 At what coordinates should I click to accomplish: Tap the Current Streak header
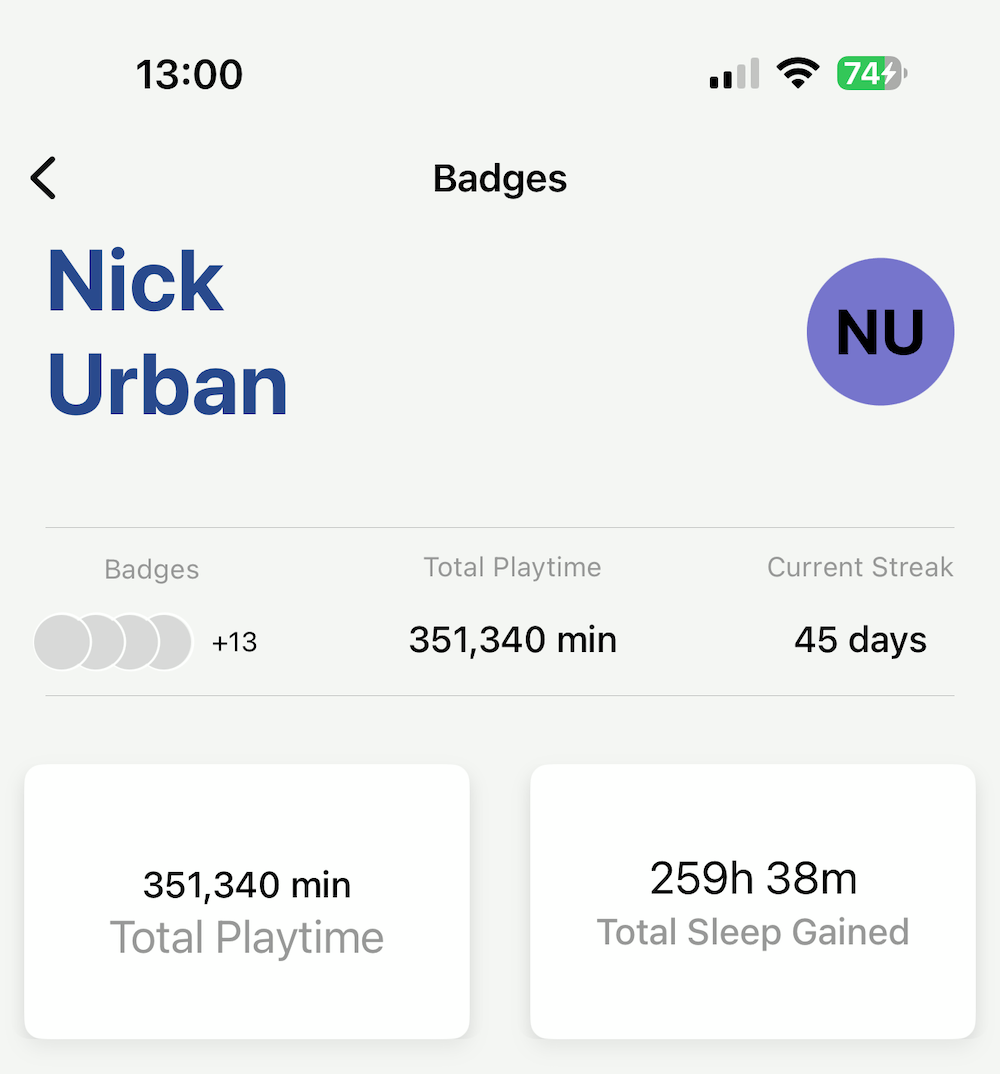click(x=860, y=567)
